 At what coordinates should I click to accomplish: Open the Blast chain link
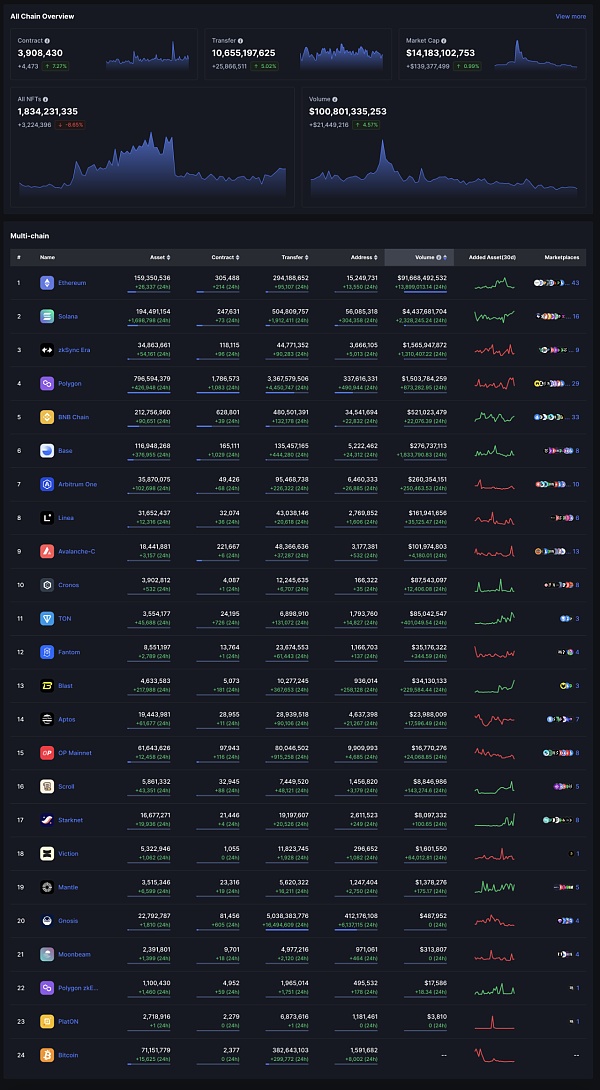[66, 686]
